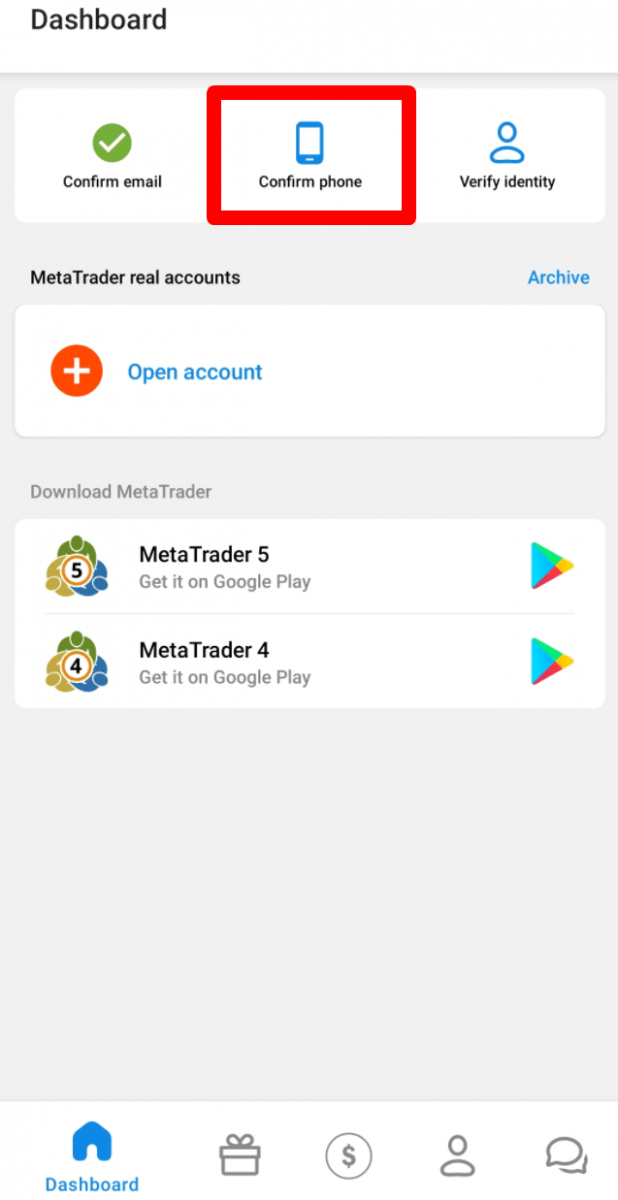Tap Confirm phone step
This screenshot has width=618, height=1200.
point(310,156)
